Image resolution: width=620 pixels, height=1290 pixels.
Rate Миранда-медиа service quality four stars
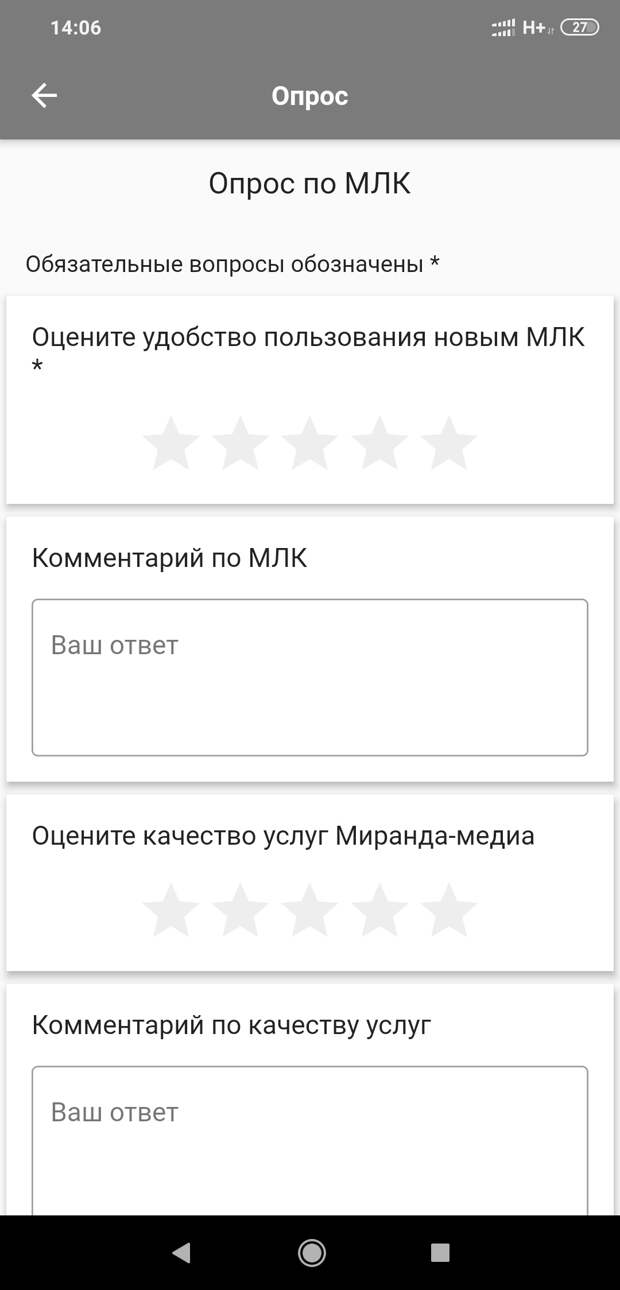pos(380,910)
